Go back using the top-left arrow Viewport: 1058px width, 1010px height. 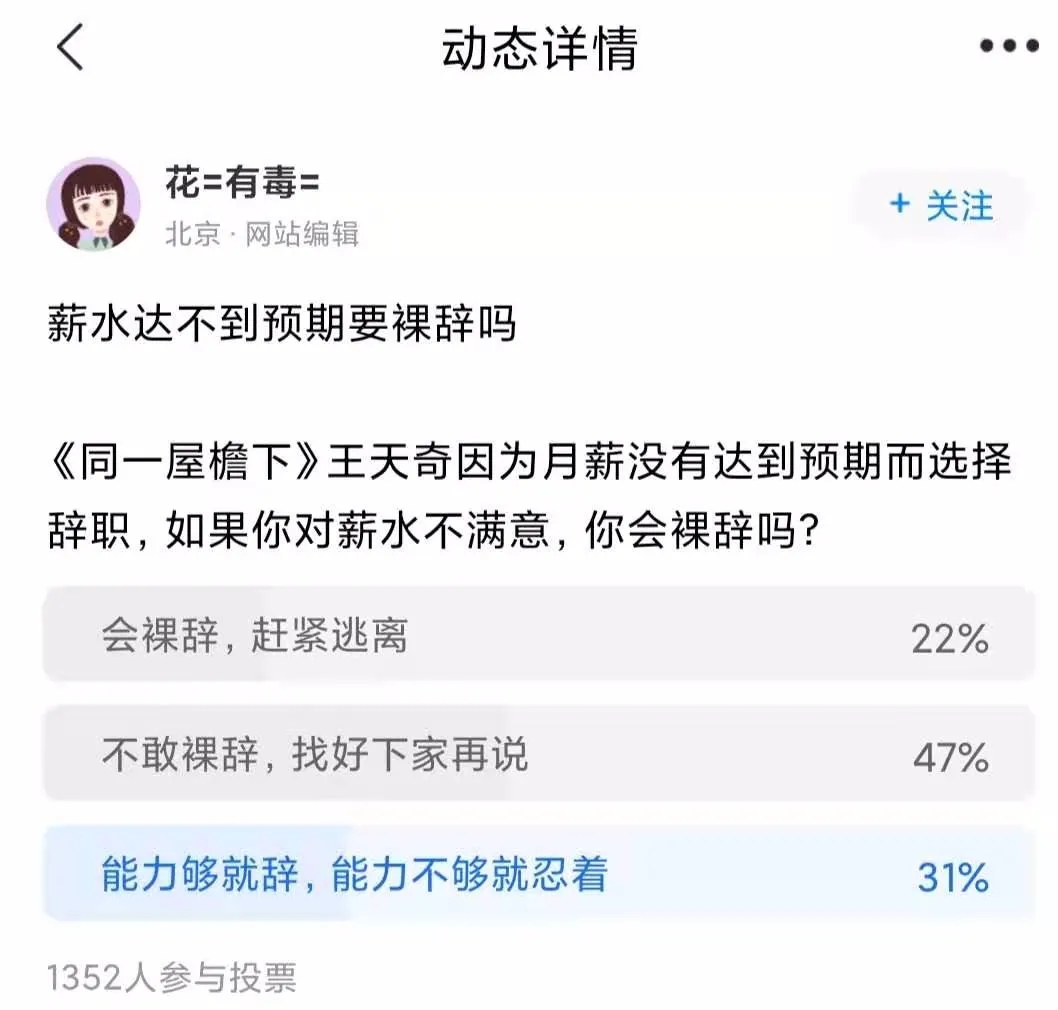(x=70, y=48)
